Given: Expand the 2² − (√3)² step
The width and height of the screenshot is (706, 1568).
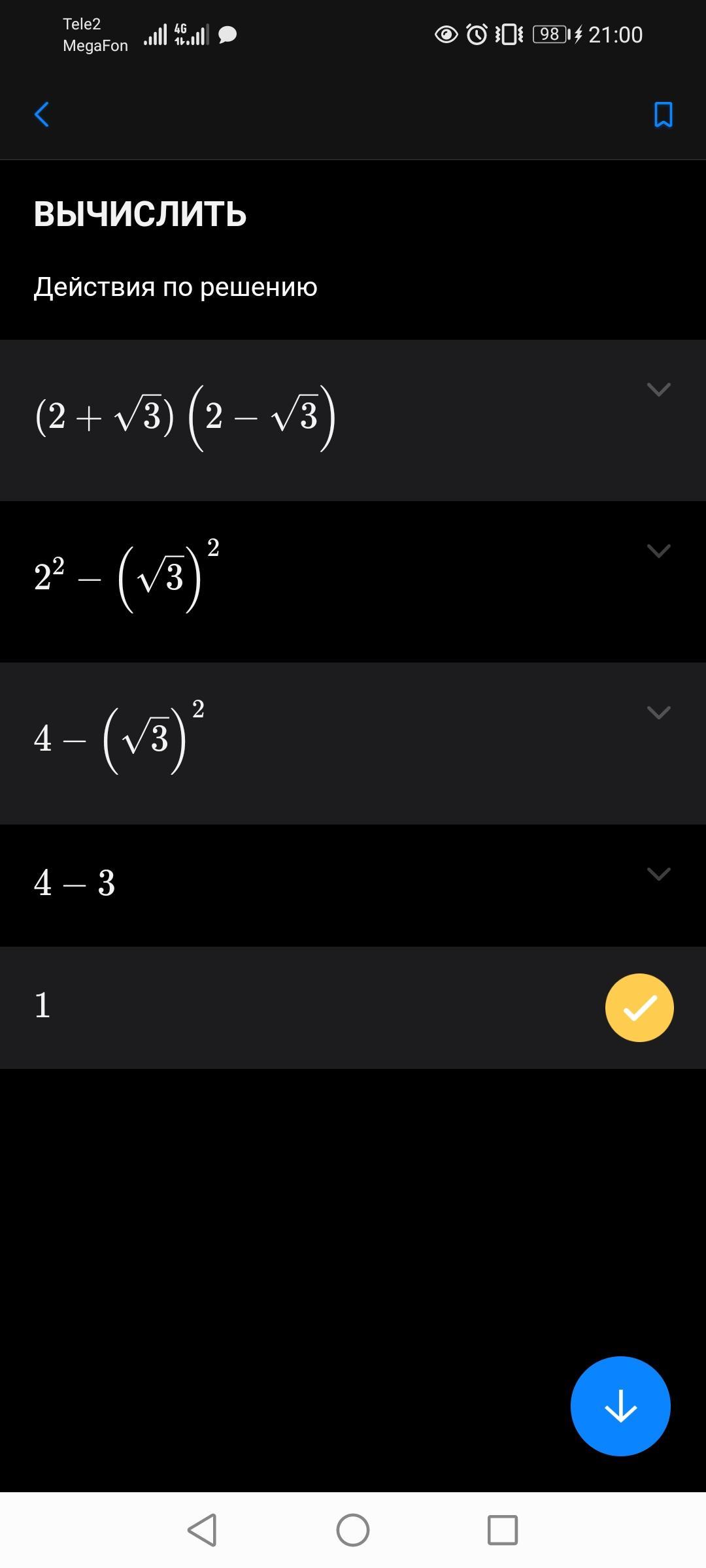Looking at the screenshot, I should click(658, 551).
